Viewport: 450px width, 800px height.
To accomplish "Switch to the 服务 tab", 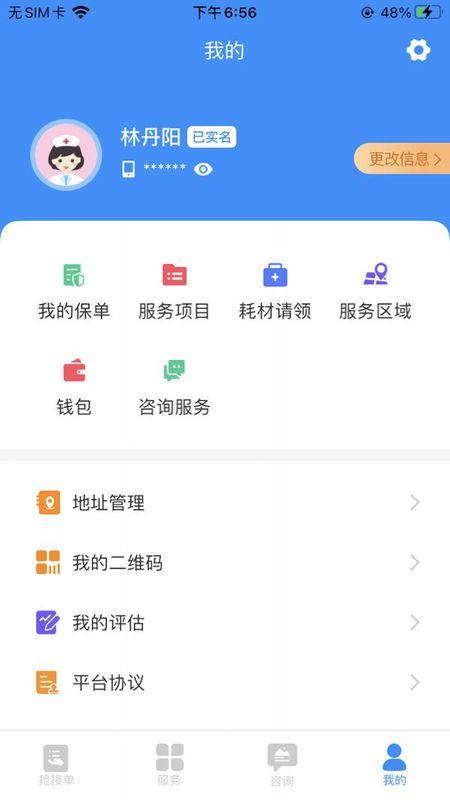I will (169, 765).
